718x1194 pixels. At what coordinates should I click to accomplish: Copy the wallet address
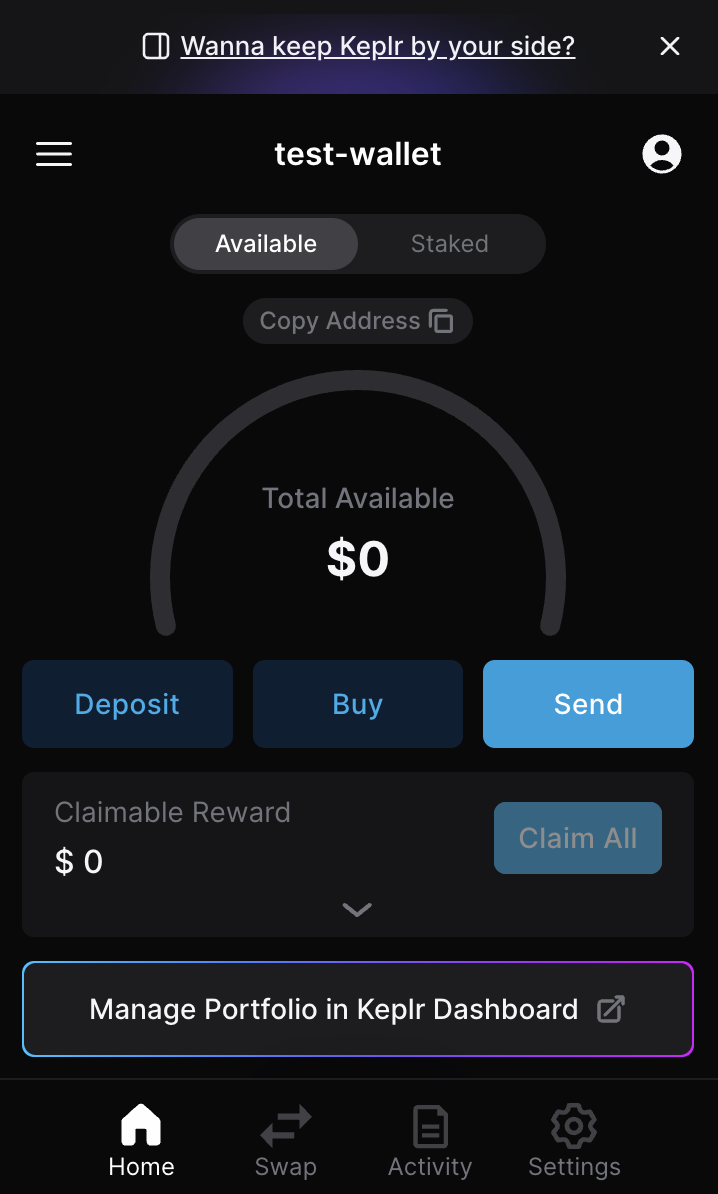click(x=357, y=321)
